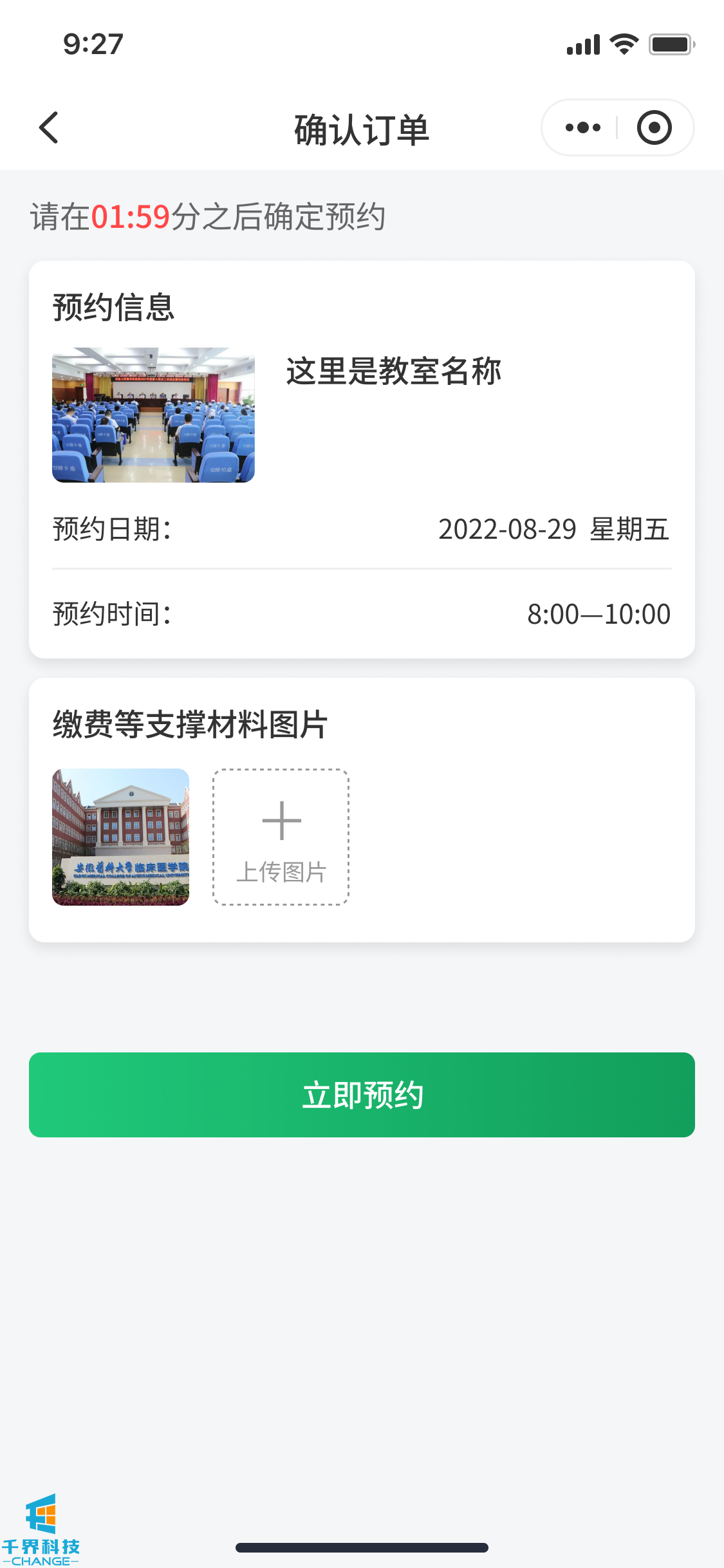Open the classroom photo in 预约信息
724x1568 pixels.
point(153,415)
